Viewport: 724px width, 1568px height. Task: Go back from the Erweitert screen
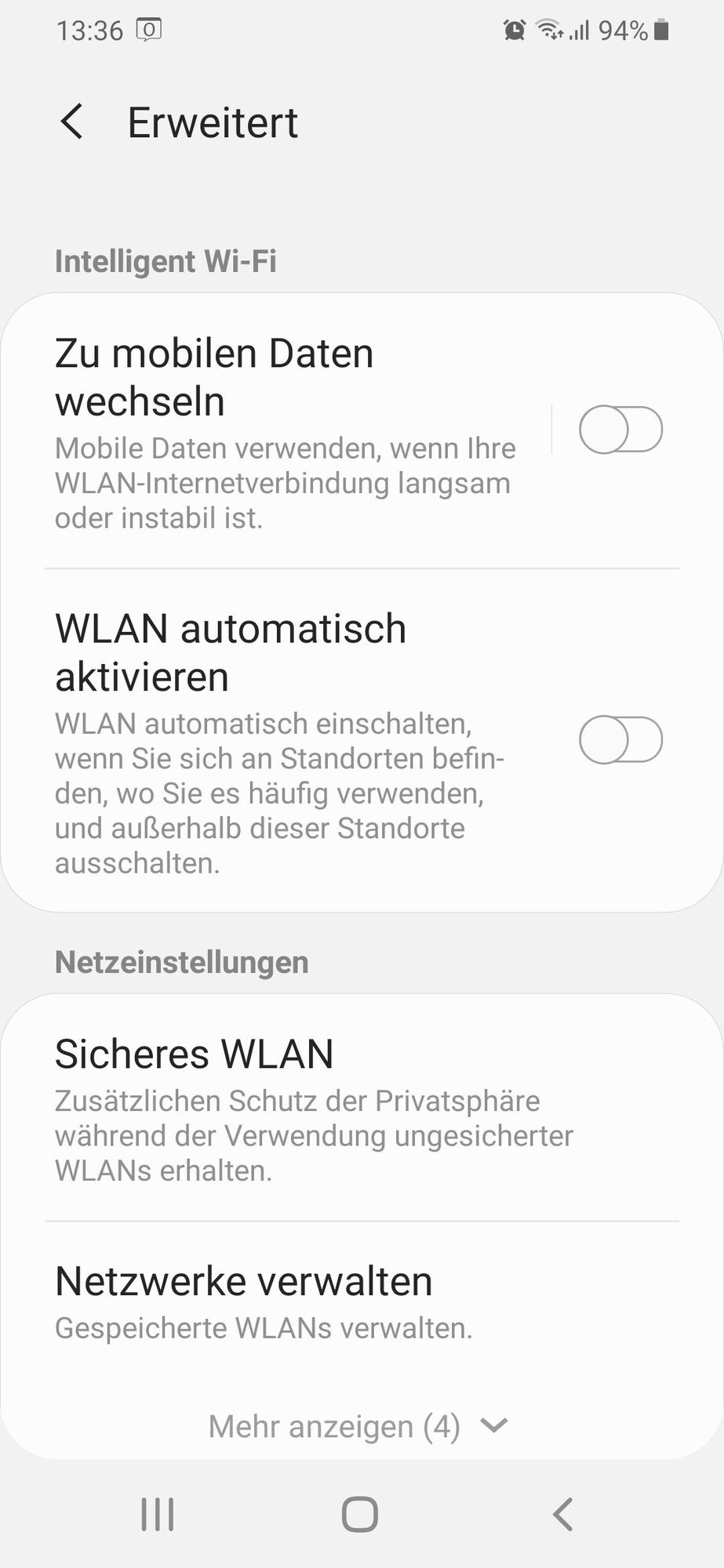pyautogui.click(x=71, y=122)
